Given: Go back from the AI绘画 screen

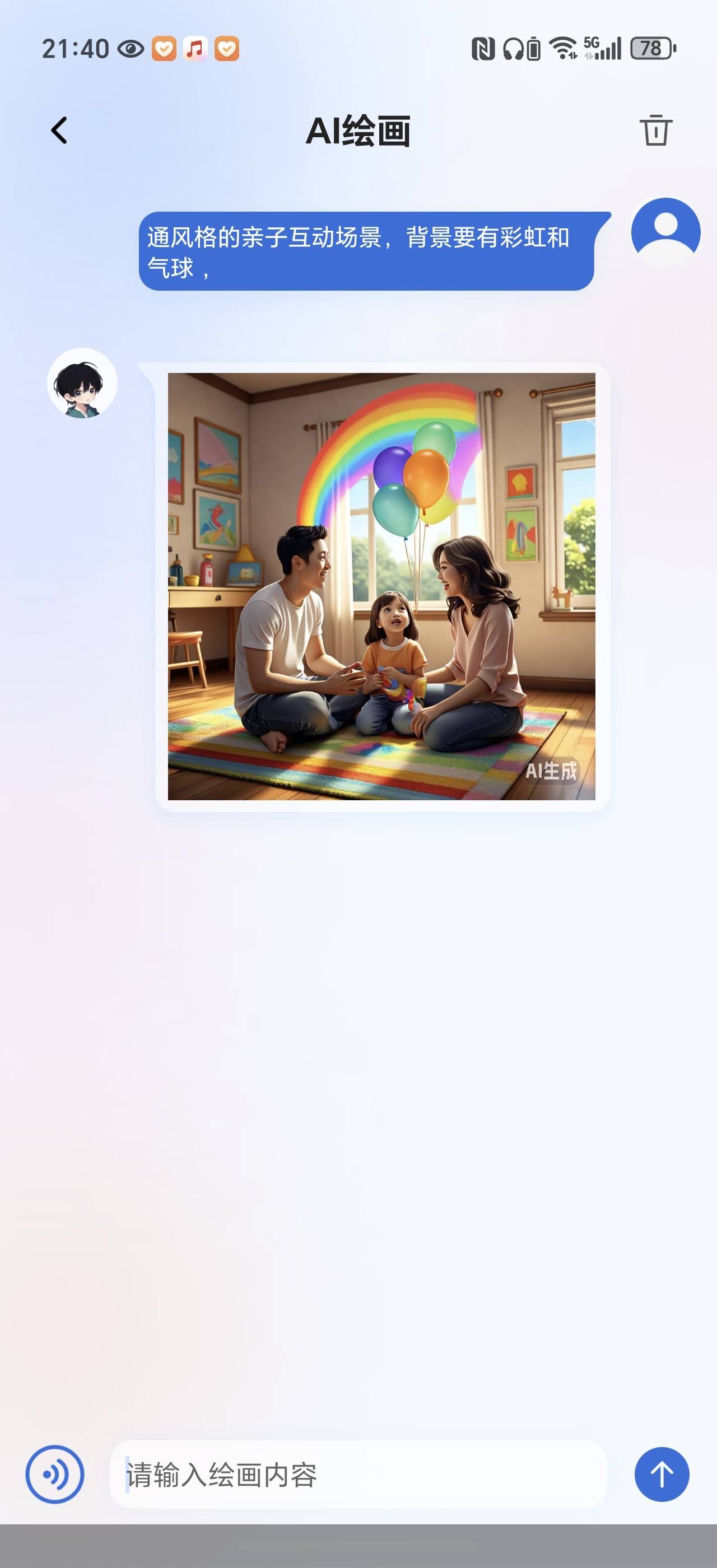Looking at the screenshot, I should point(59,130).
